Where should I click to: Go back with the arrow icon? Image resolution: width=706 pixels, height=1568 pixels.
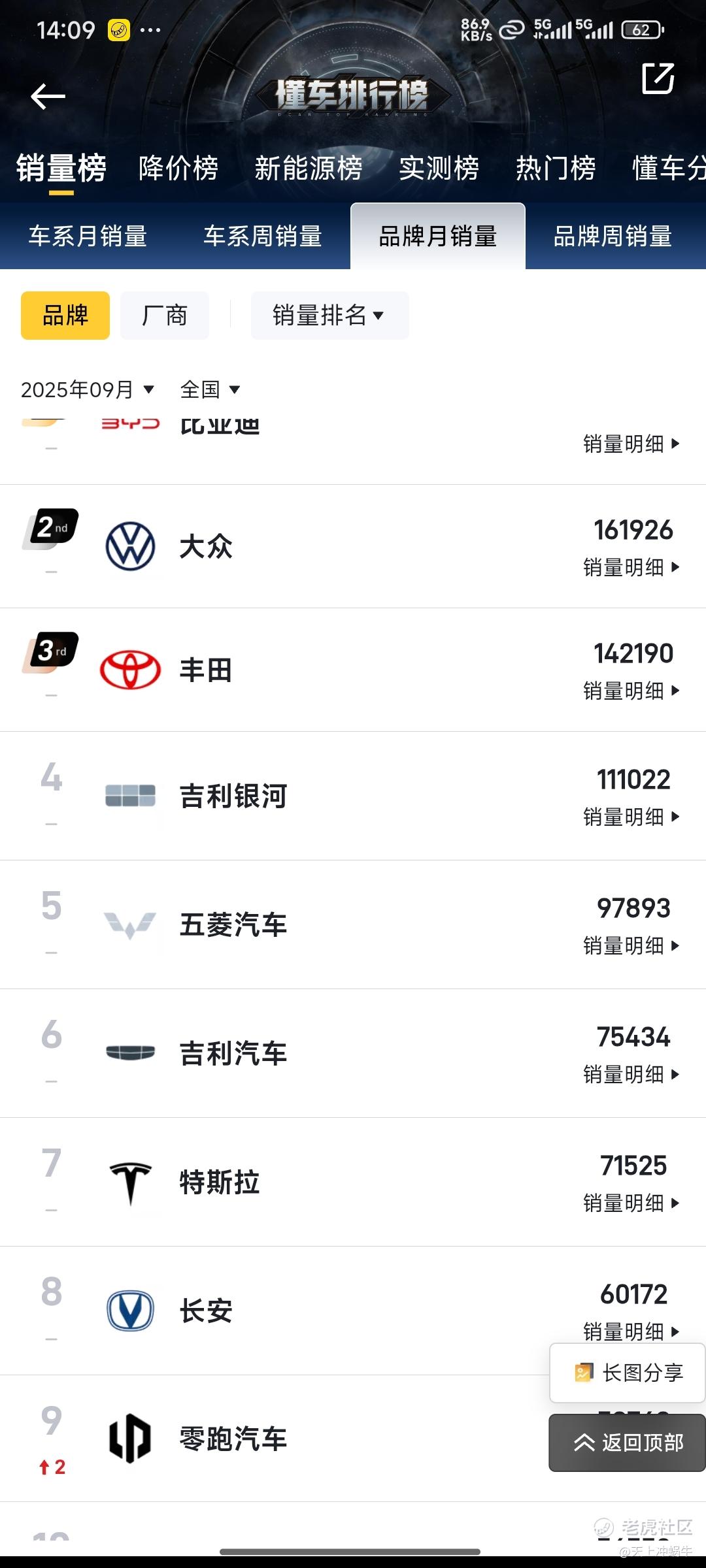[x=48, y=97]
